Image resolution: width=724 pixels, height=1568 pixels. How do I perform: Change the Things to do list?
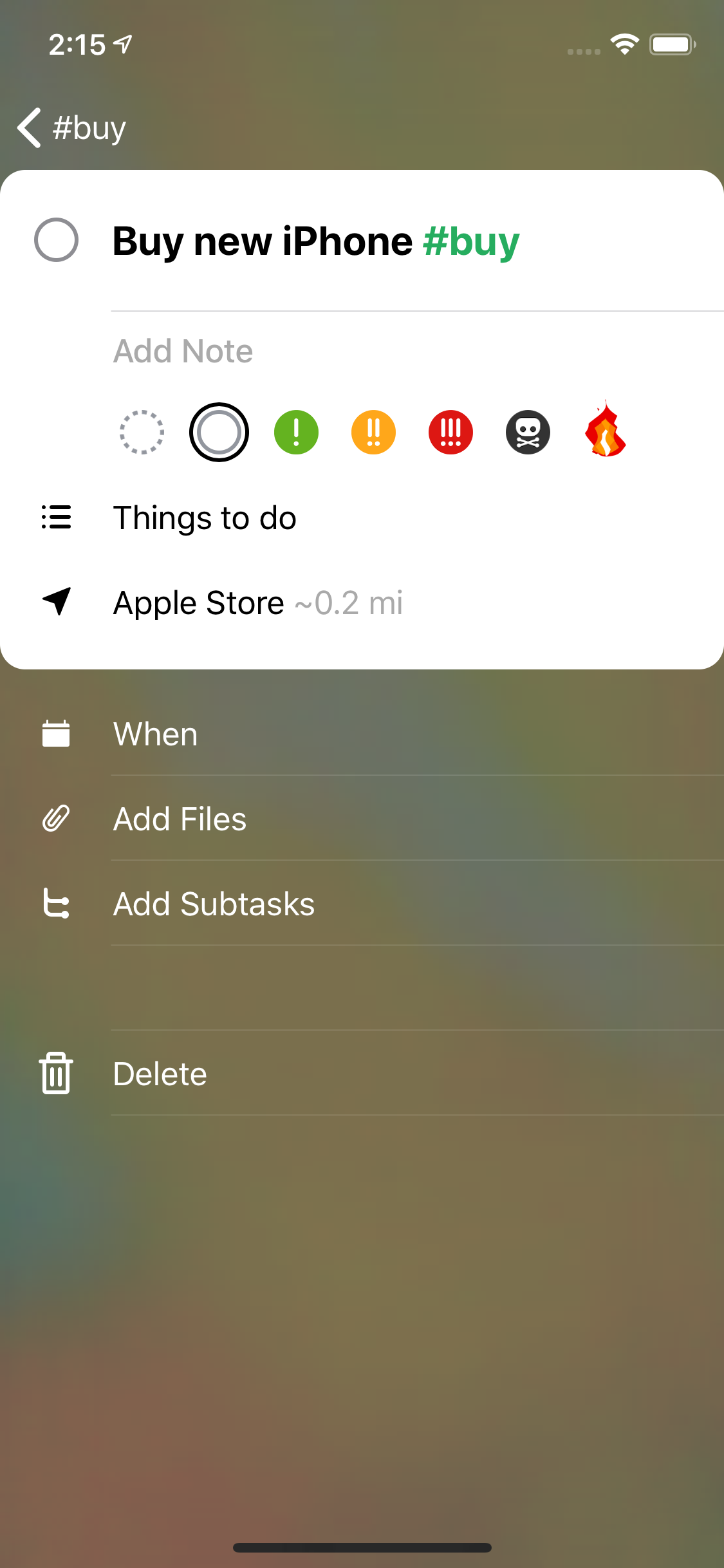tap(205, 518)
